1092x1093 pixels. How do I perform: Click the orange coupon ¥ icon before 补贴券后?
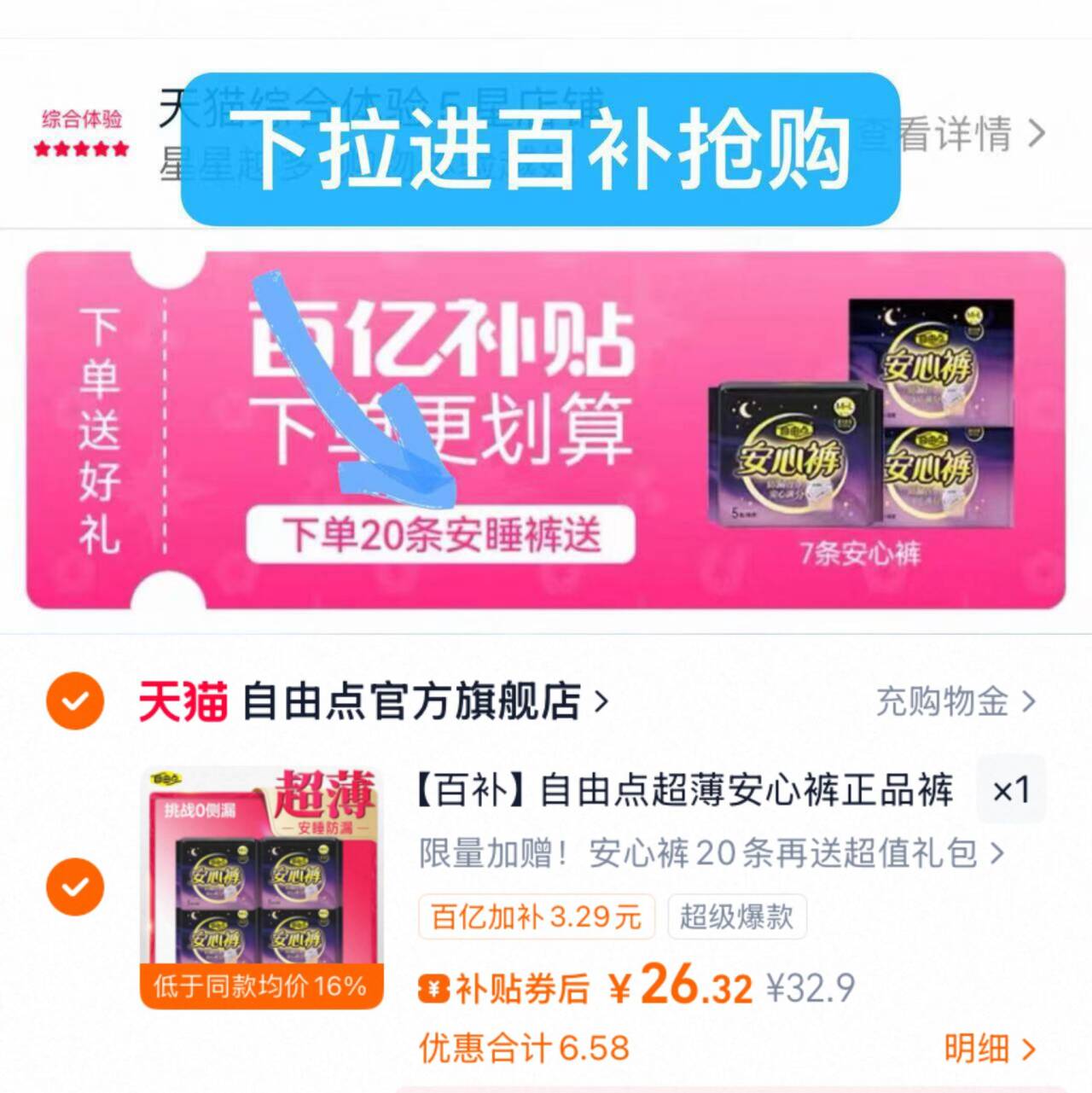[435, 986]
